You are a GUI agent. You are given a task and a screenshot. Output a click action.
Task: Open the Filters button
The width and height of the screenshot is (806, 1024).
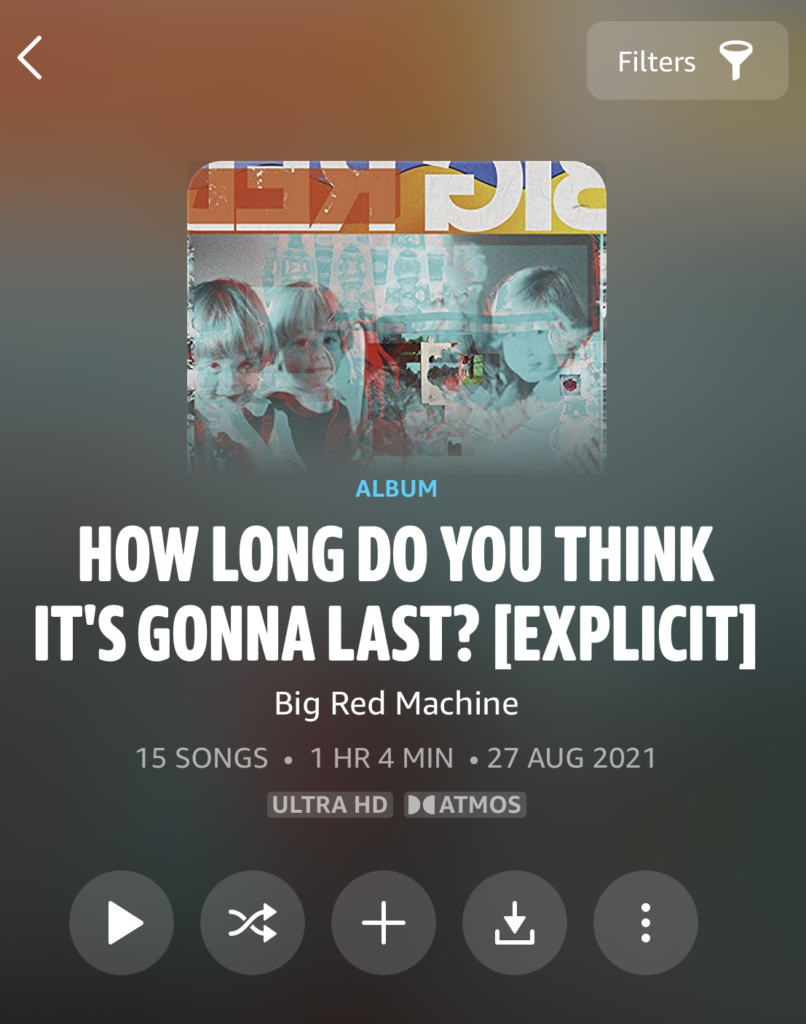click(687, 61)
